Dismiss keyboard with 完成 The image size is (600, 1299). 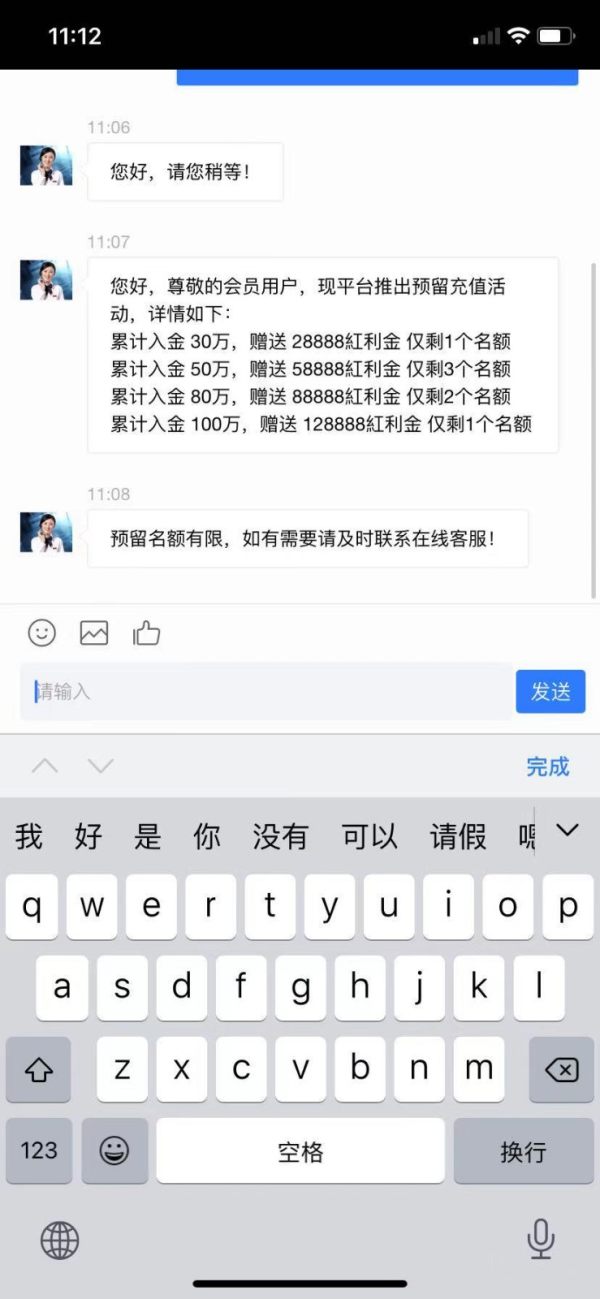tap(548, 767)
